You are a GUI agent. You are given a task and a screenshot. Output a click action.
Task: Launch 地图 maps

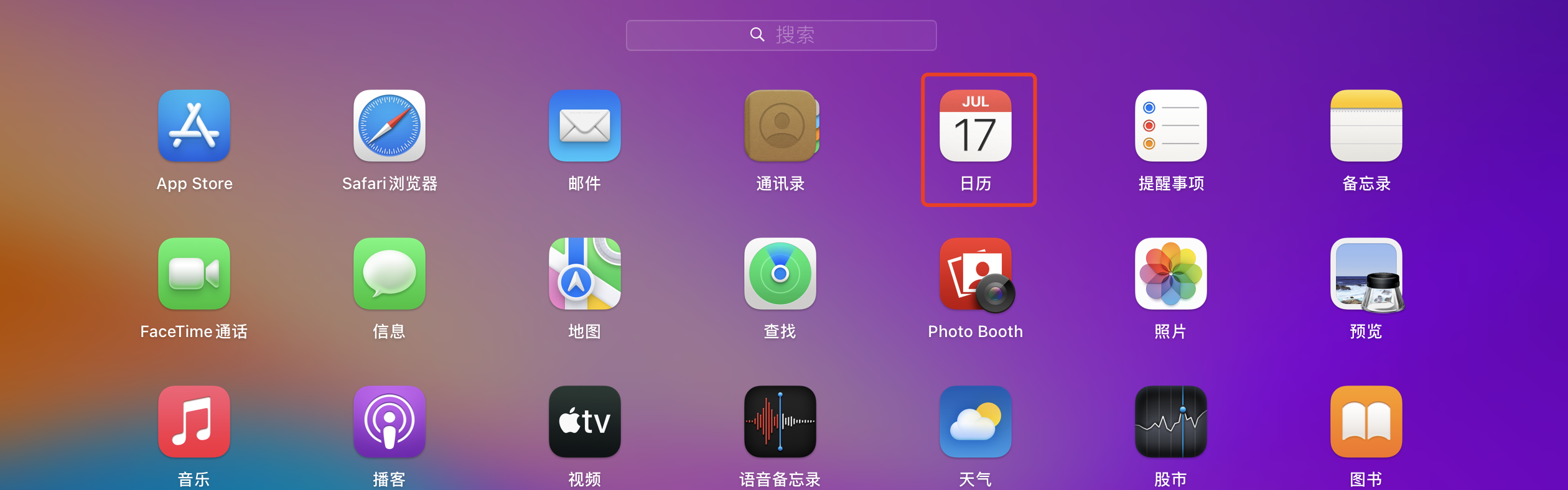(x=584, y=274)
